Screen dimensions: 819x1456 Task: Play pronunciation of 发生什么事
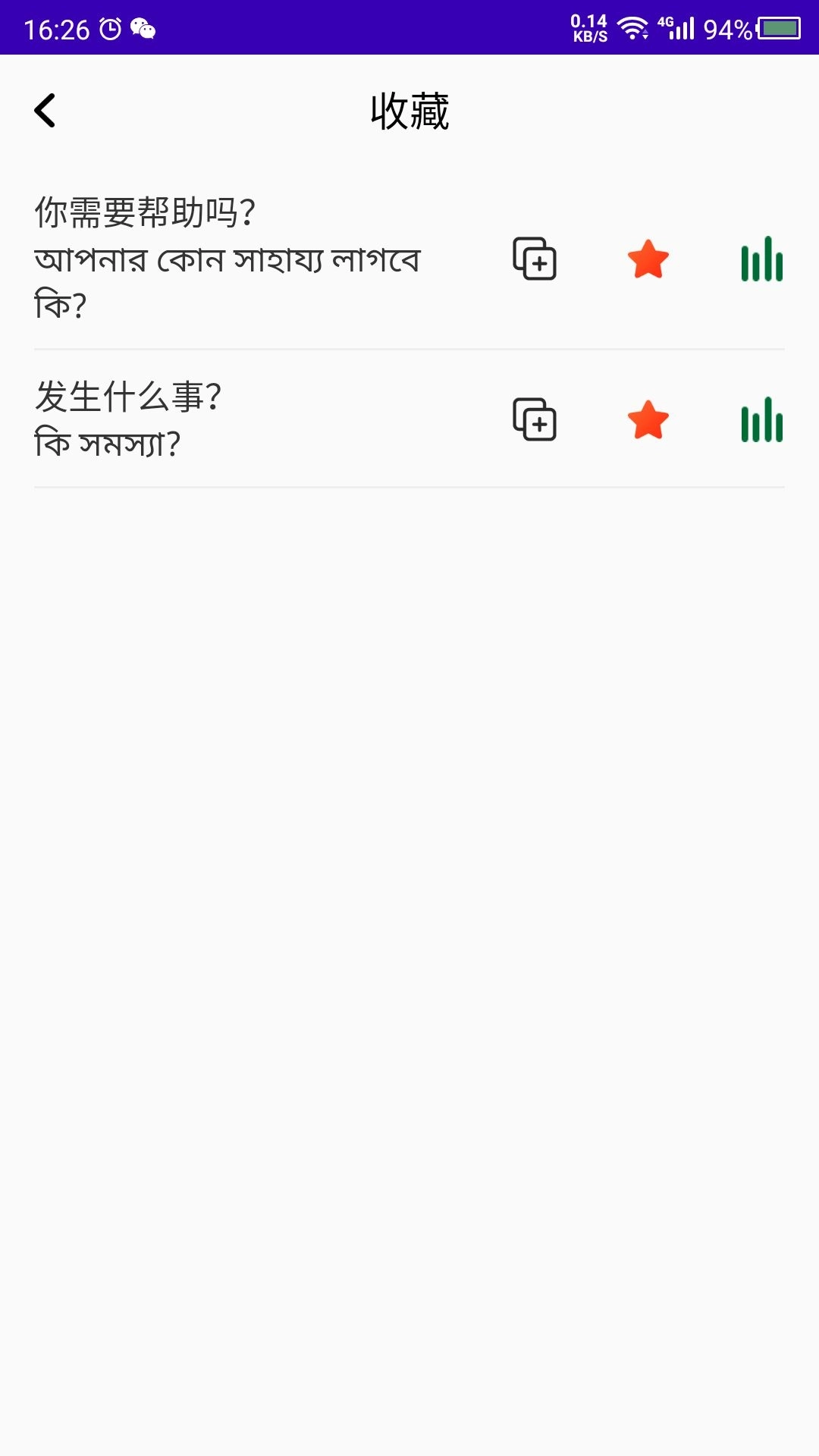[762, 422]
